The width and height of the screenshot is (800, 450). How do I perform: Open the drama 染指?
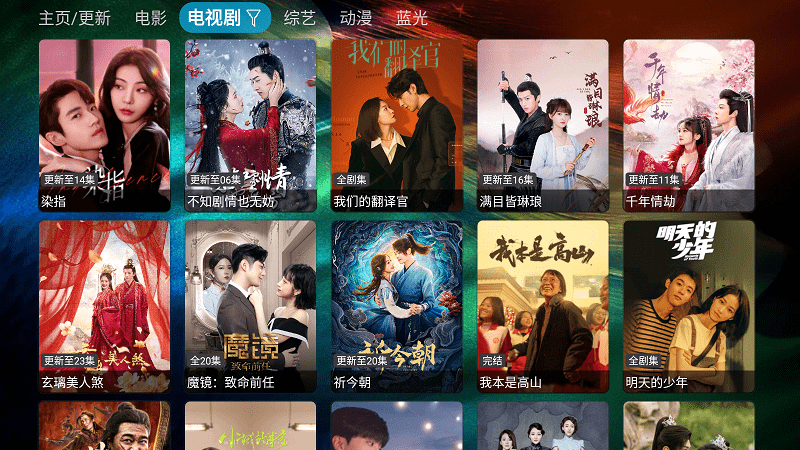(x=104, y=125)
